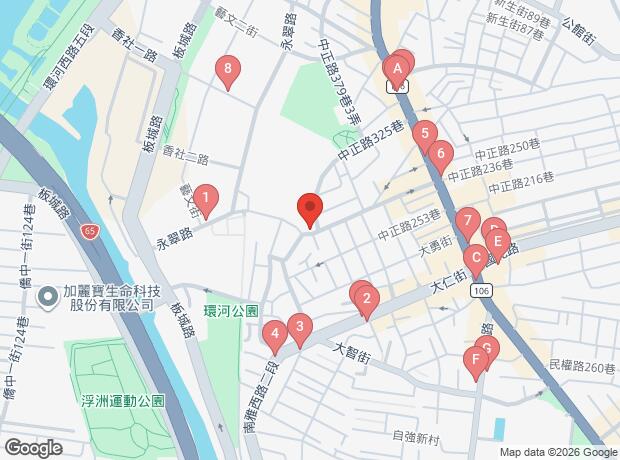Select map marker number 1
Viewport: 620px width, 460px height.
[x=206, y=198]
